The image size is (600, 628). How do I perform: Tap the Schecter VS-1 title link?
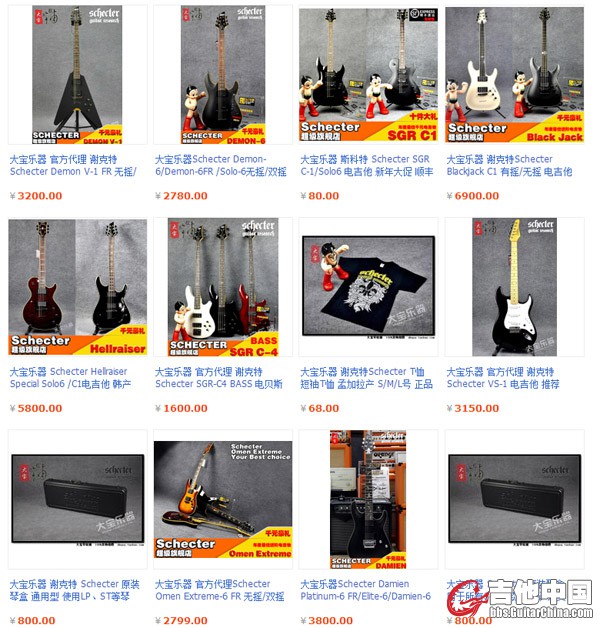click(x=508, y=377)
